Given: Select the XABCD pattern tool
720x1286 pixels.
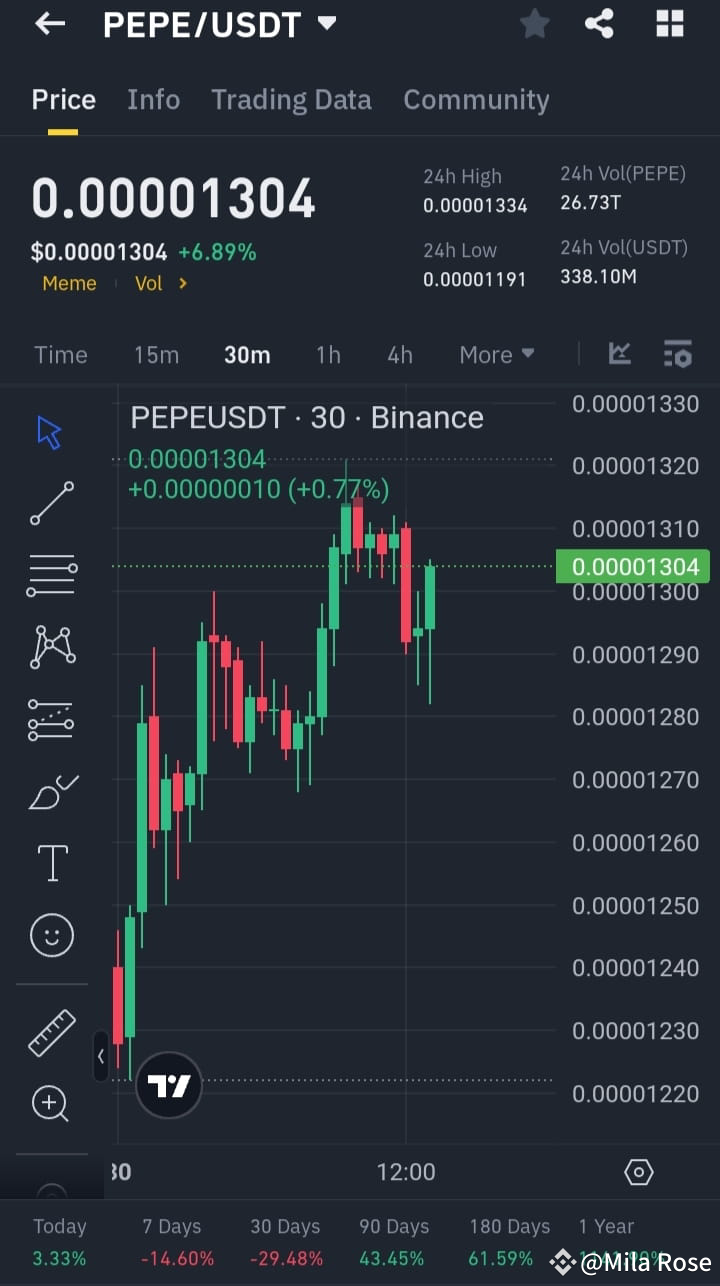Looking at the screenshot, I should [51, 647].
